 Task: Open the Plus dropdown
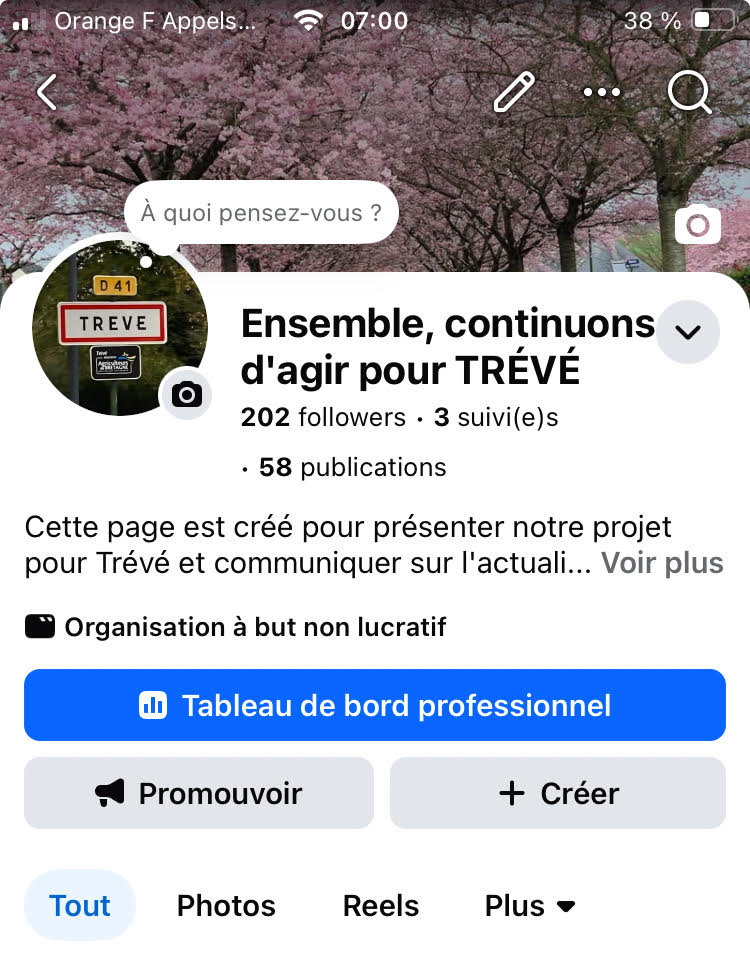click(530, 906)
